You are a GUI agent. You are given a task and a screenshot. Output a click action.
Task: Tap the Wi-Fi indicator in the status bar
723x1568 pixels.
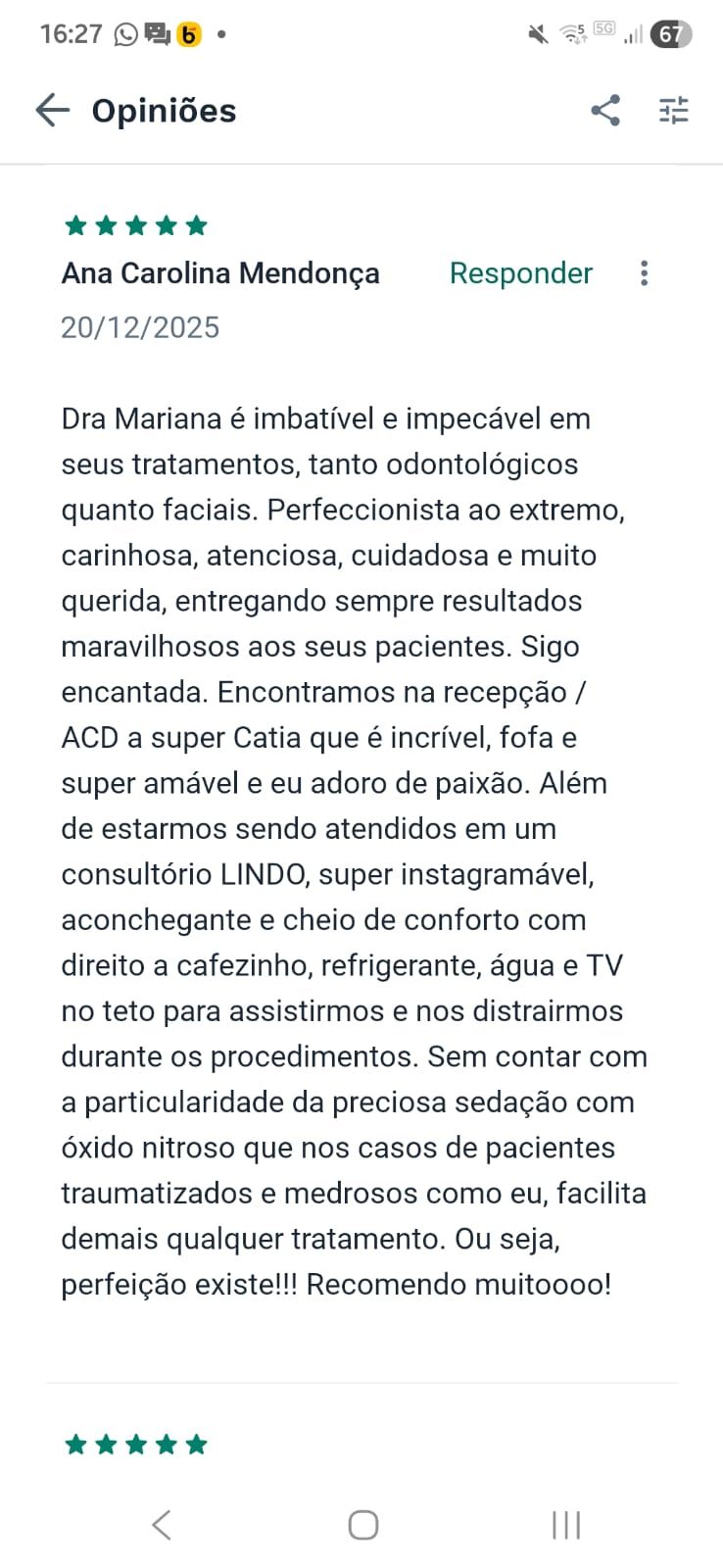point(571,32)
